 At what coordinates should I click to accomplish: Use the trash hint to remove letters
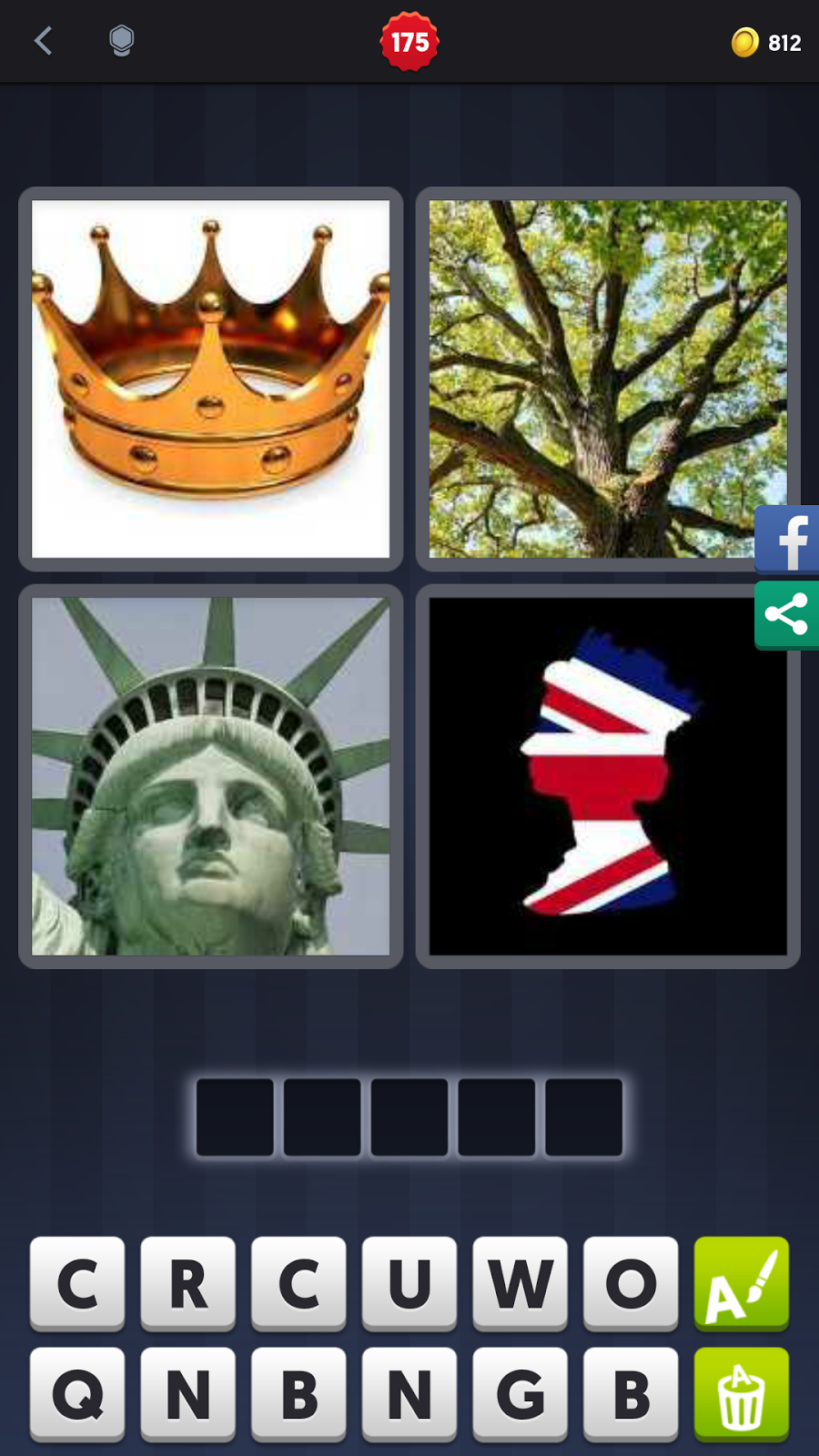click(741, 1393)
